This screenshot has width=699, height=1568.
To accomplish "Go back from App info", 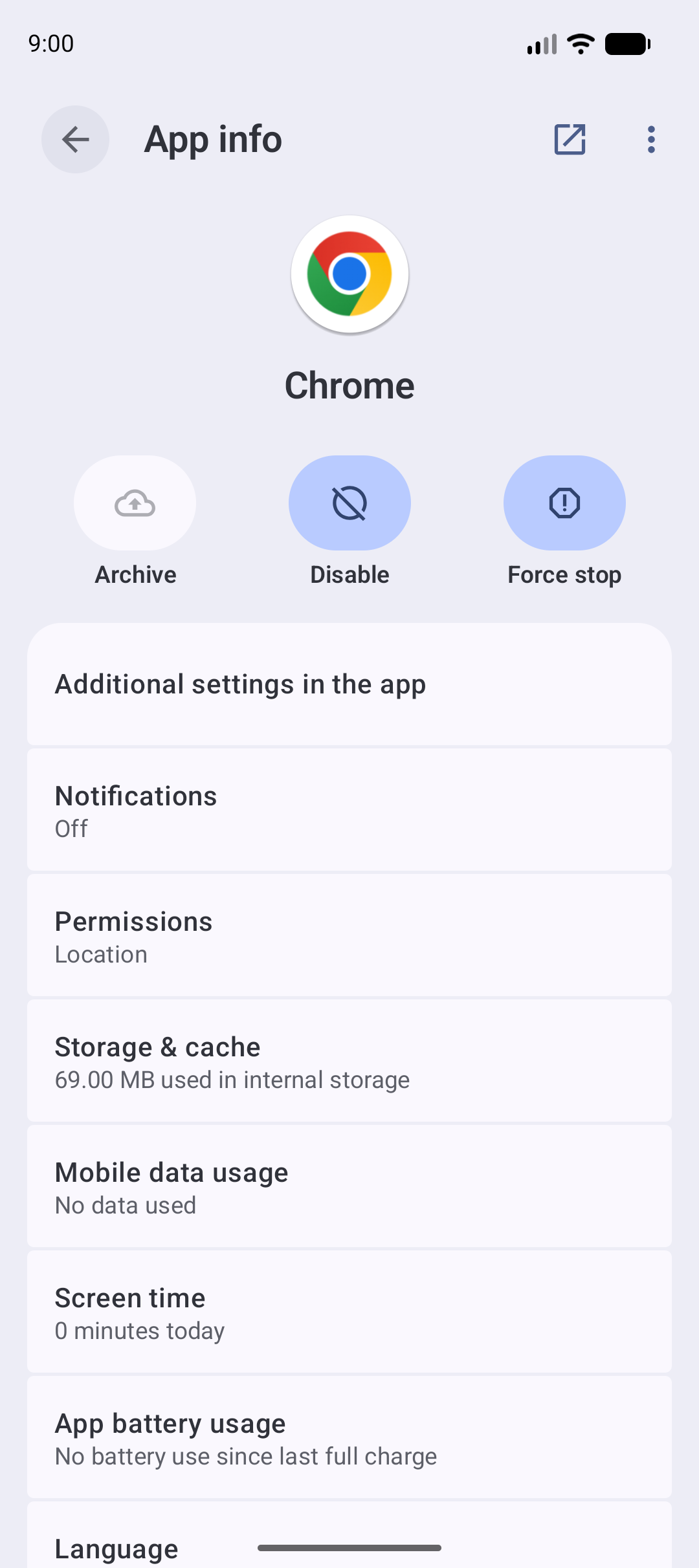I will coord(75,139).
